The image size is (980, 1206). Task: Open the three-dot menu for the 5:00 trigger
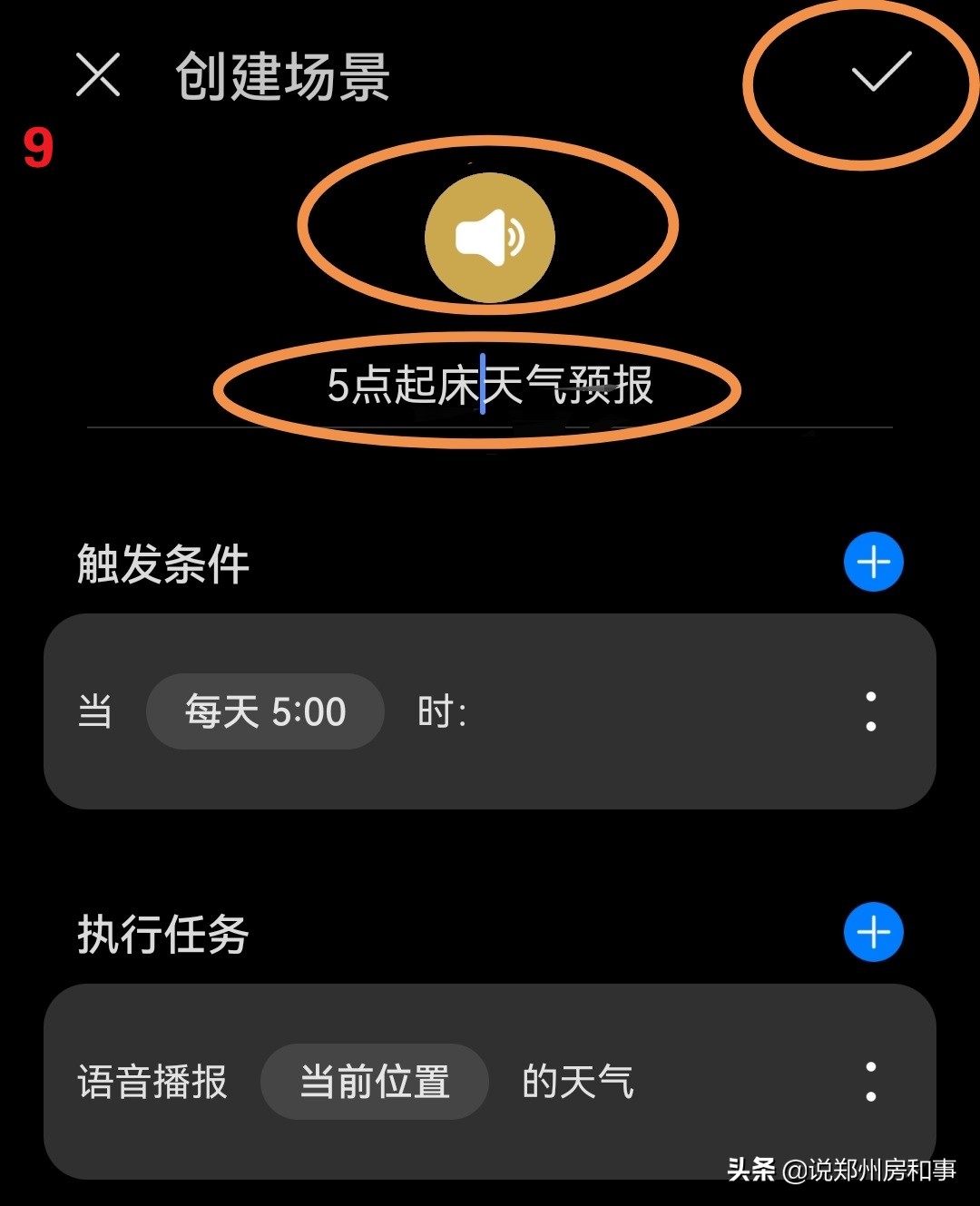pyautogui.click(x=871, y=712)
